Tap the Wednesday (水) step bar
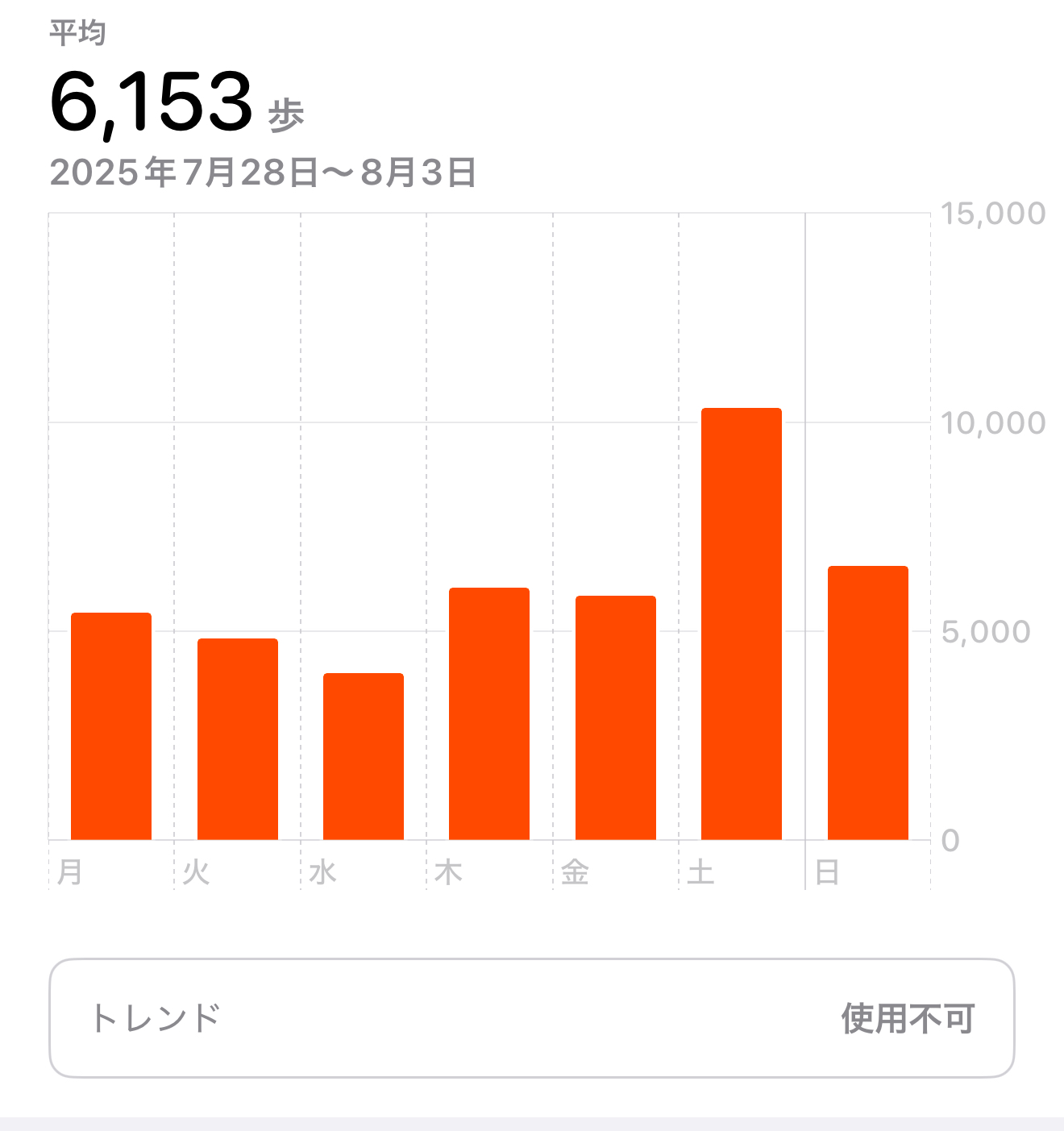1064x1131 pixels. tap(364, 756)
